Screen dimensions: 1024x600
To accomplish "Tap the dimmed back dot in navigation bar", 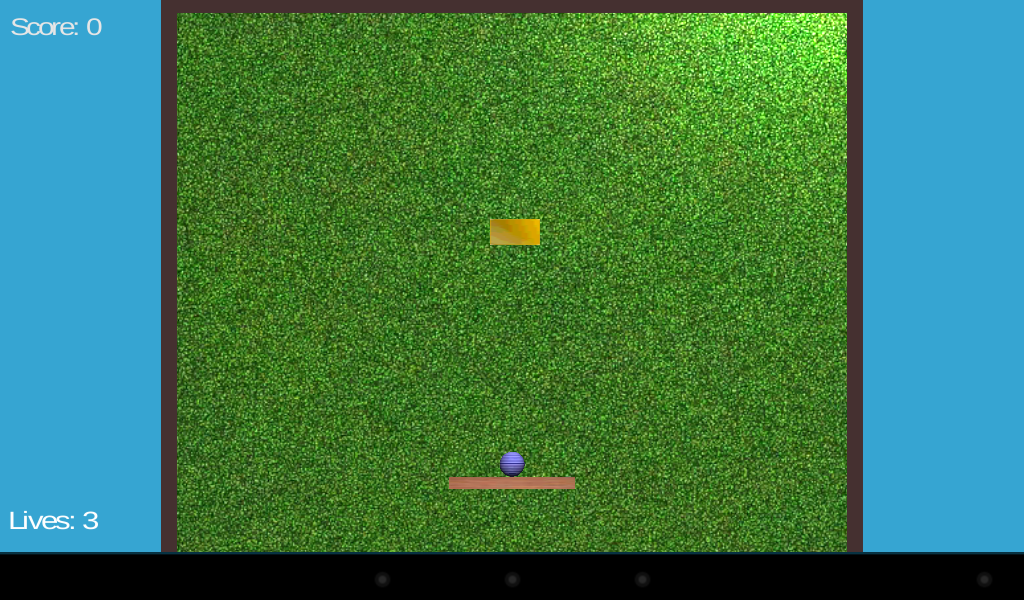I will pos(382,579).
